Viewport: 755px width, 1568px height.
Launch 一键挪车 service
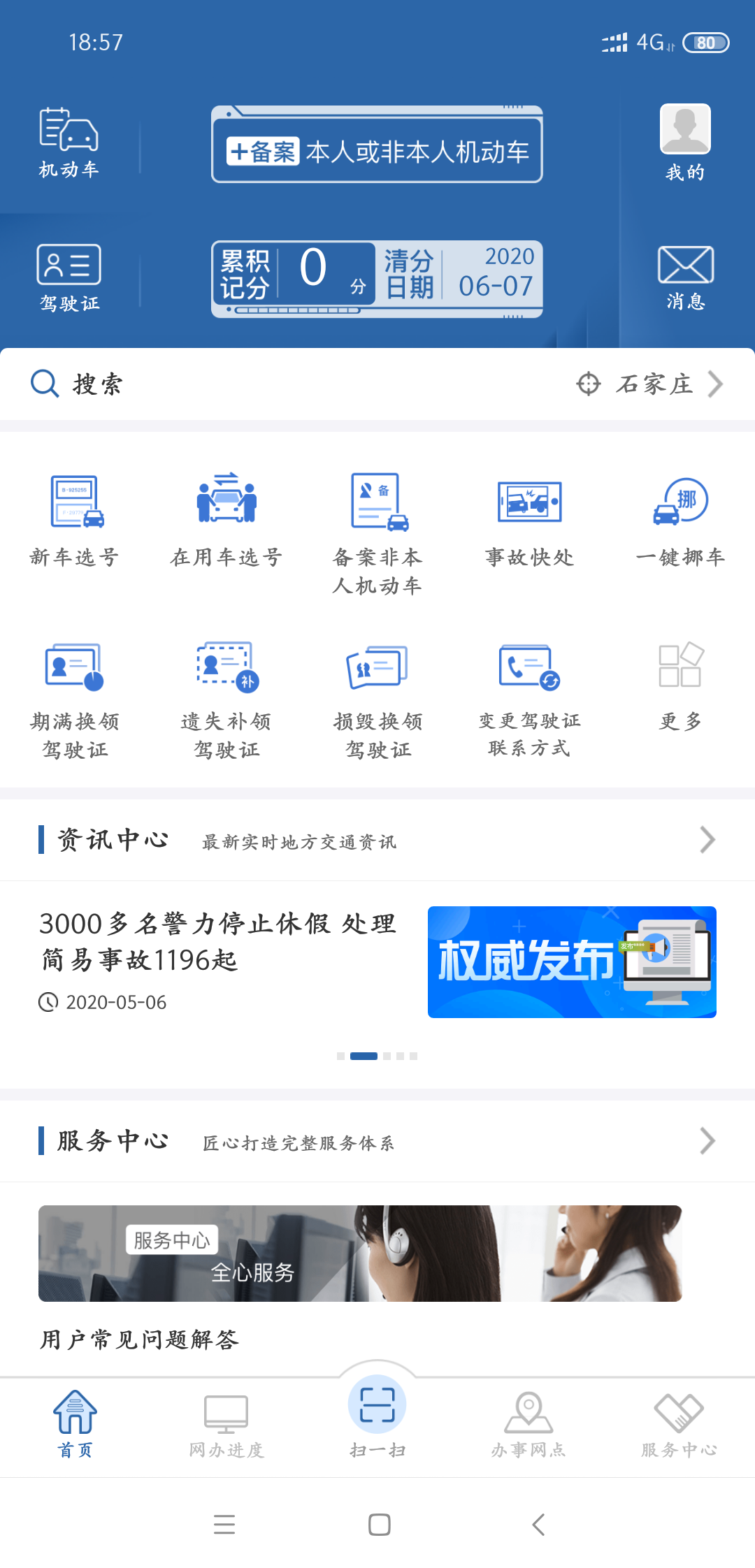(x=680, y=519)
